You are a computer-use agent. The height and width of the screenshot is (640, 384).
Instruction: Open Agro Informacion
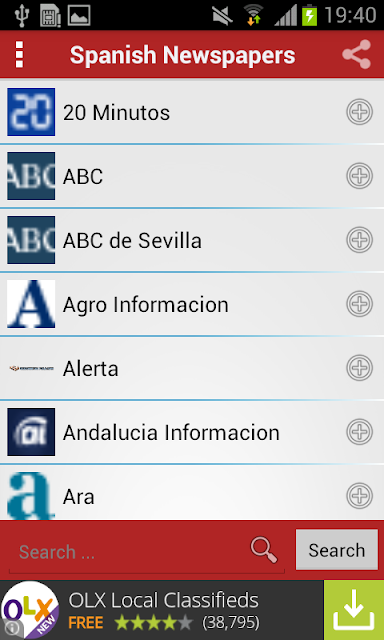point(192,304)
